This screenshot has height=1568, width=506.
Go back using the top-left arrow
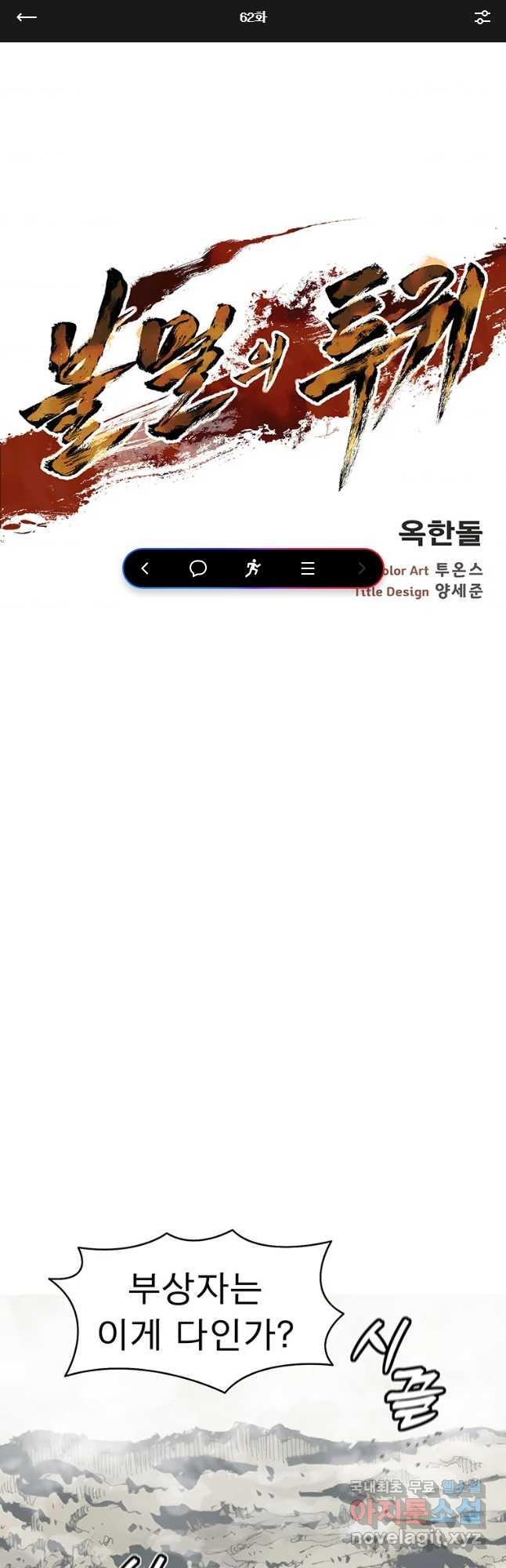click(27, 17)
